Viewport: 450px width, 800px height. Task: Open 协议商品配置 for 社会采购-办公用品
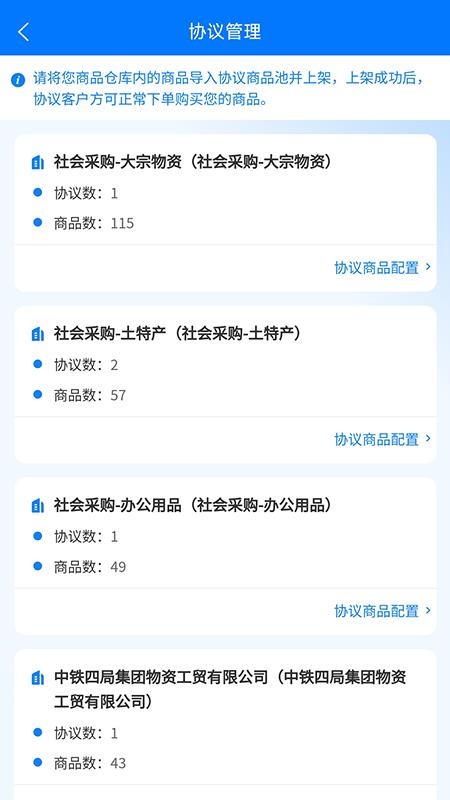pos(382,611)
